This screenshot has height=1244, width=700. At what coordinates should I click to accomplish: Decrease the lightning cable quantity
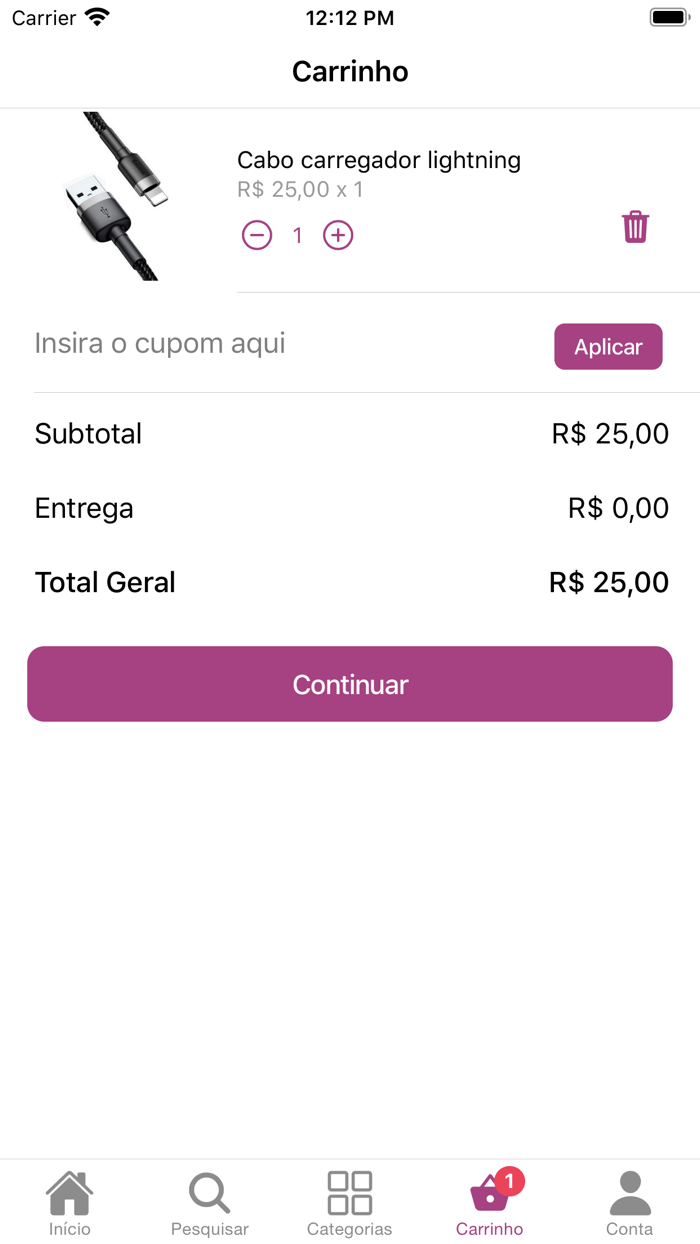[257, 235]
